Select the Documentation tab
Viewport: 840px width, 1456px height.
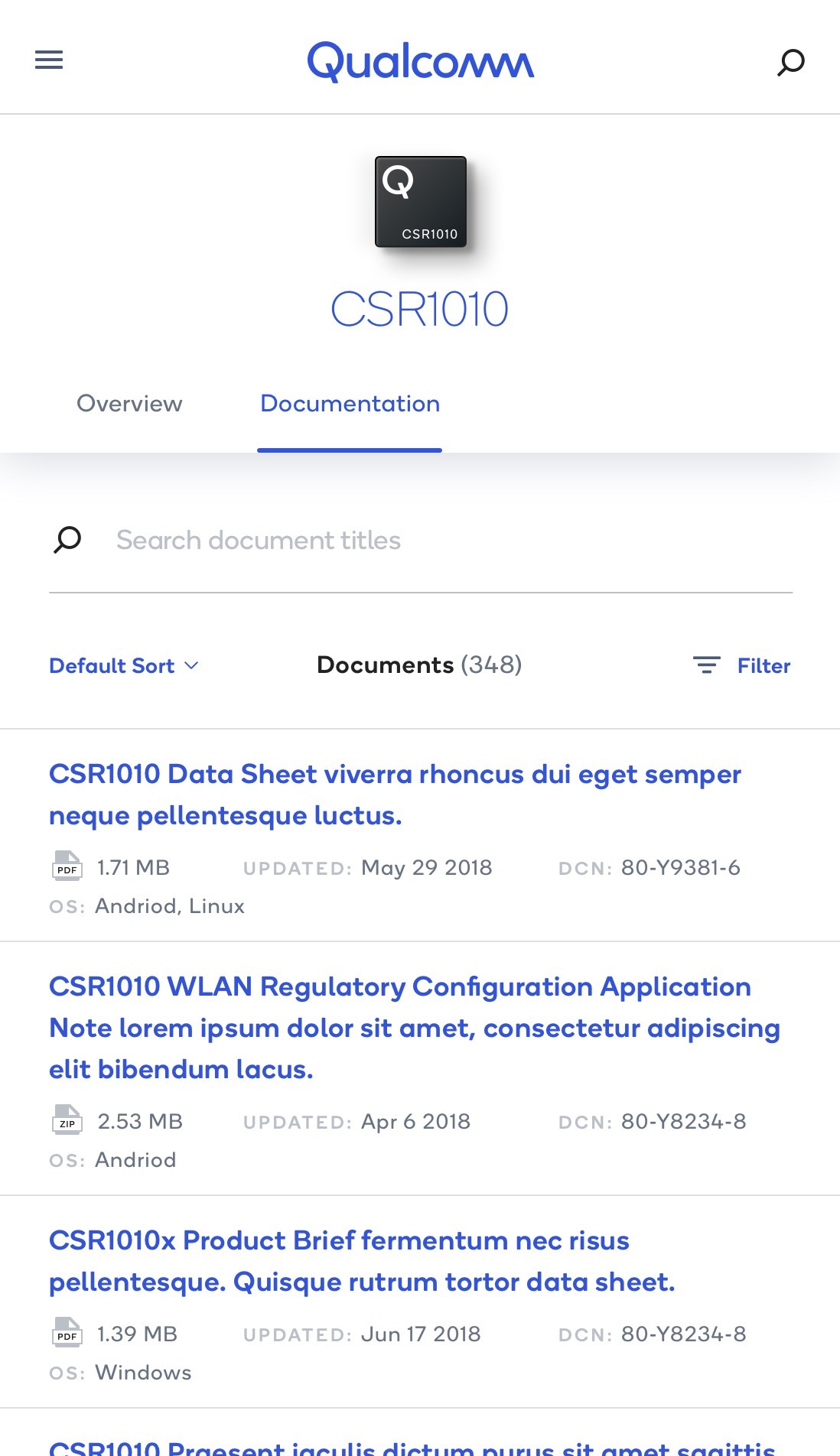(x=350, y=403)
